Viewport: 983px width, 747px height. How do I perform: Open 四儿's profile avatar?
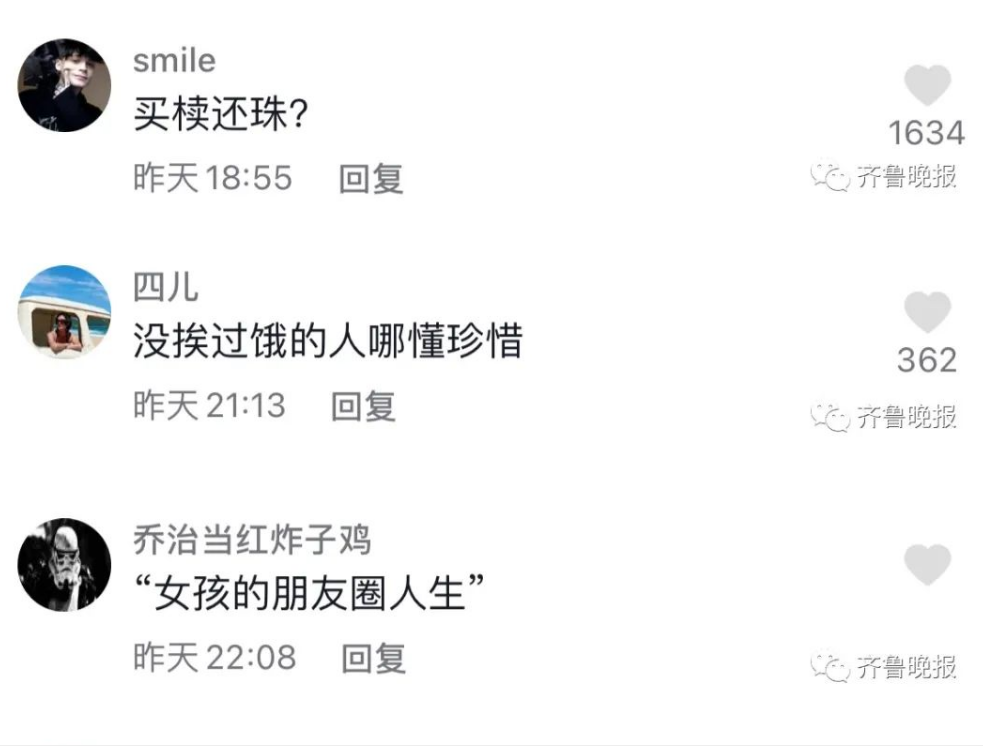(x=64, y=313)
